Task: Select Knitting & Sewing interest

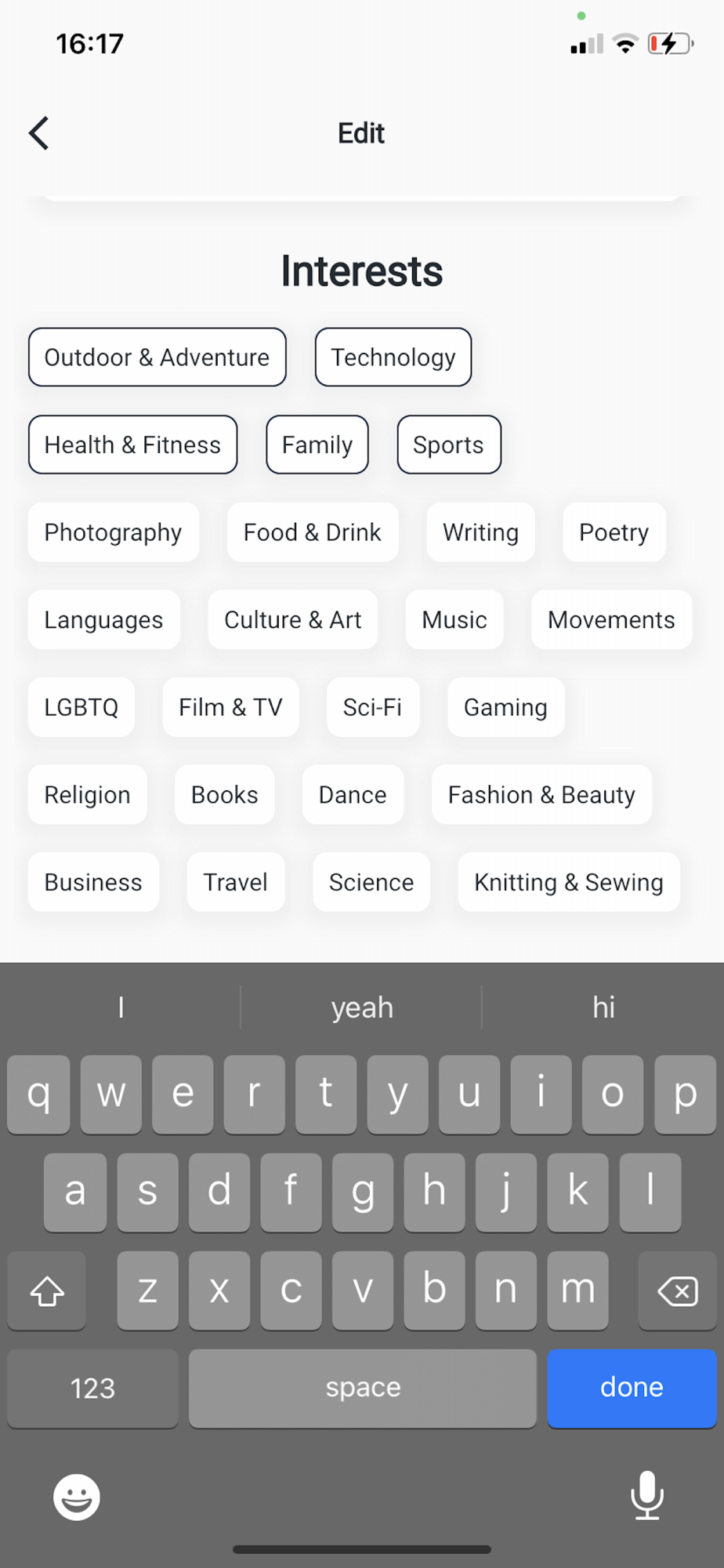Action: [x=568, y=882]
